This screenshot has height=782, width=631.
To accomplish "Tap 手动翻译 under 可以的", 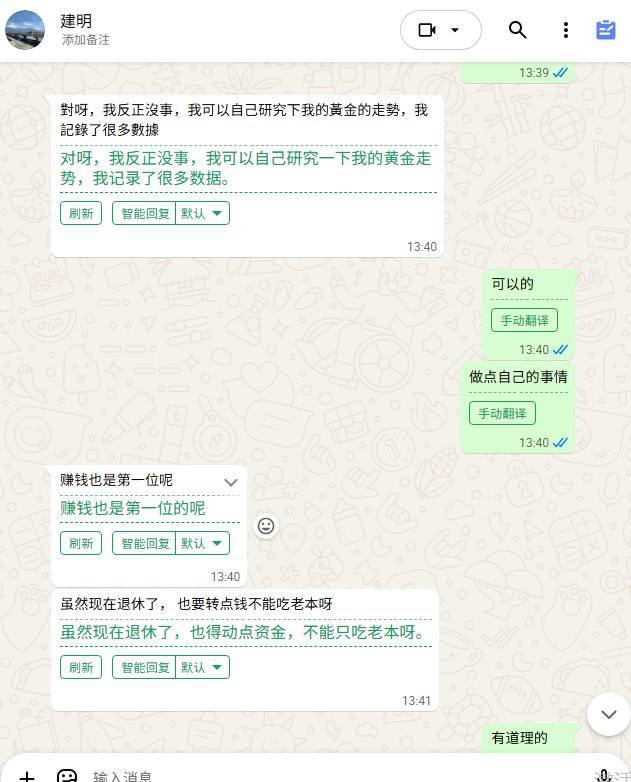I will (x=524, y=320).
